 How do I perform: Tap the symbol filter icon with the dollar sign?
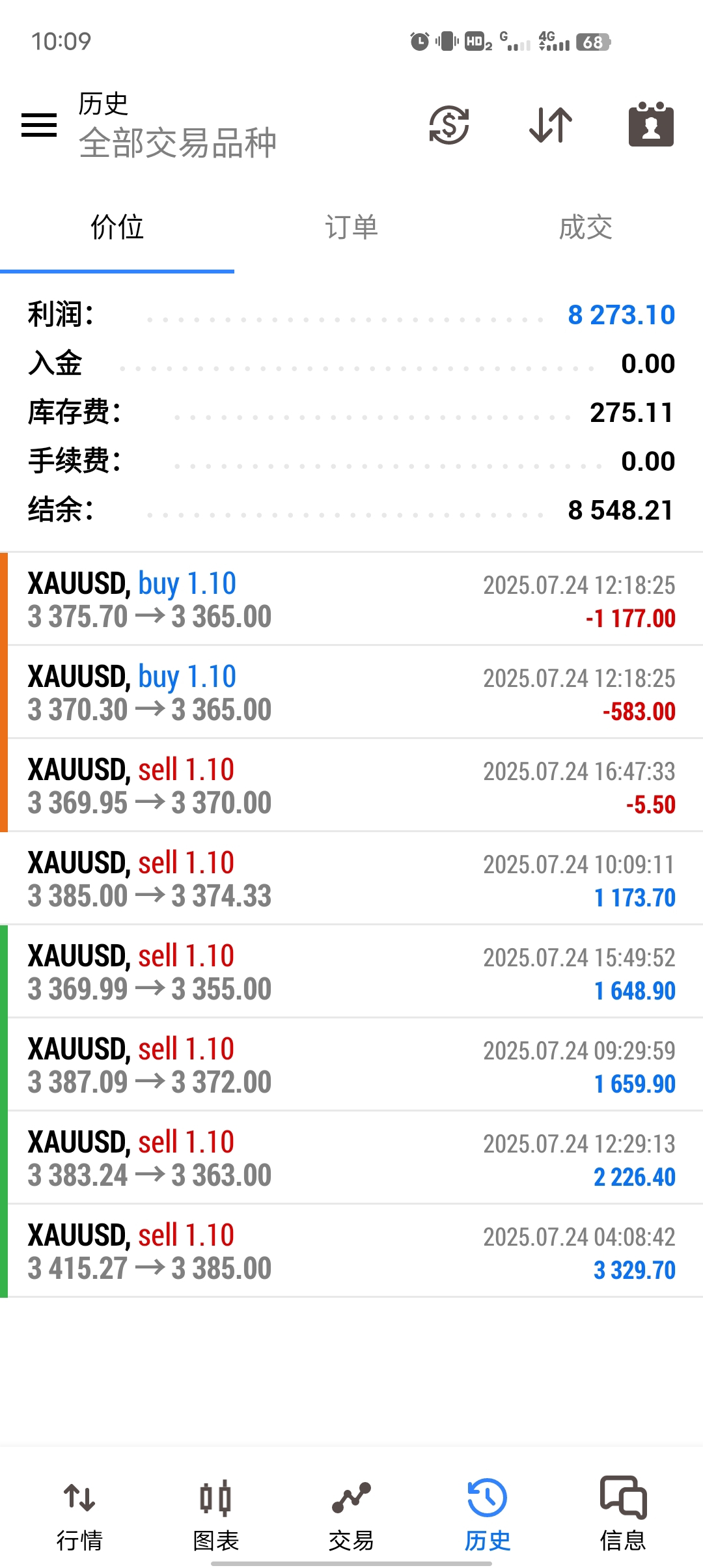449,124
